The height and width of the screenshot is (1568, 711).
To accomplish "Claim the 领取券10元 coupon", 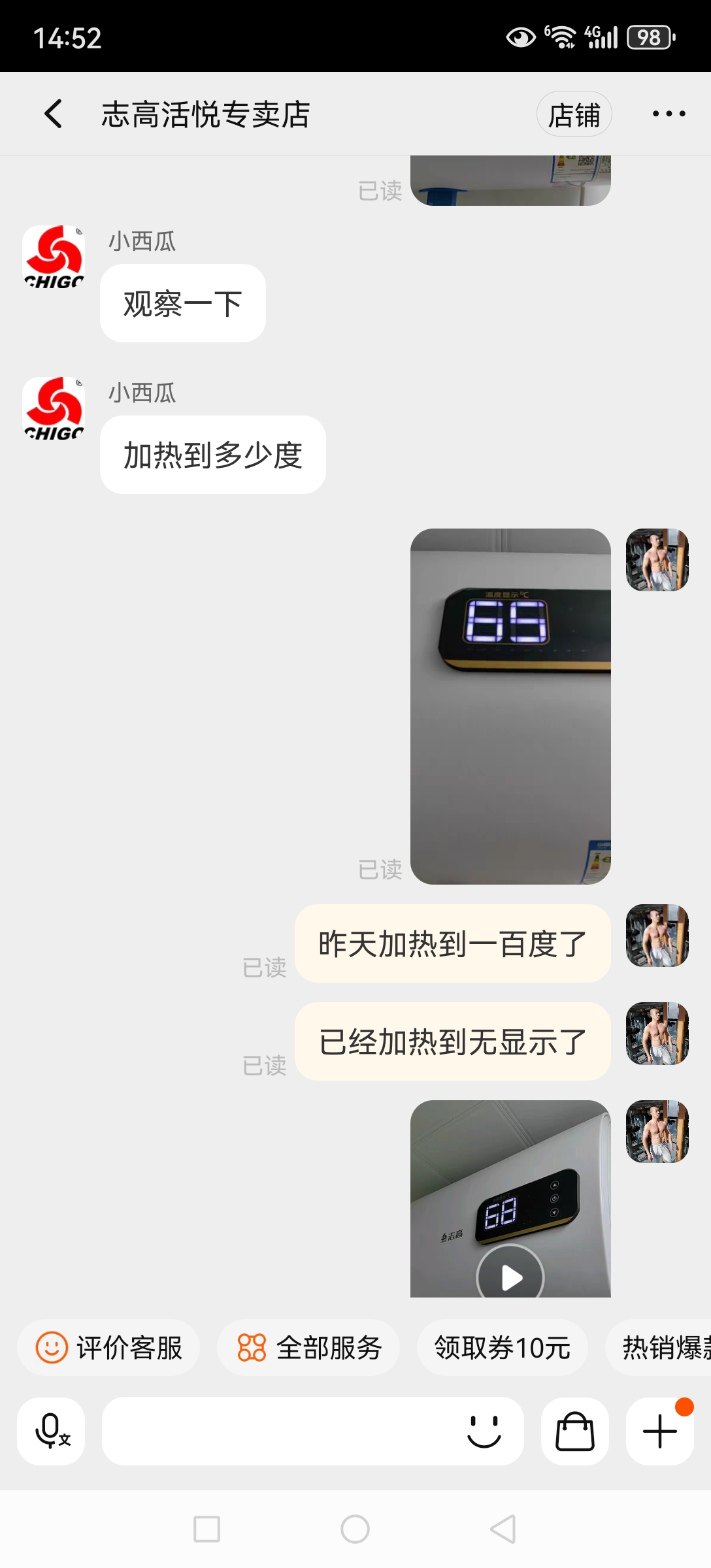I will pos(503,1348).
